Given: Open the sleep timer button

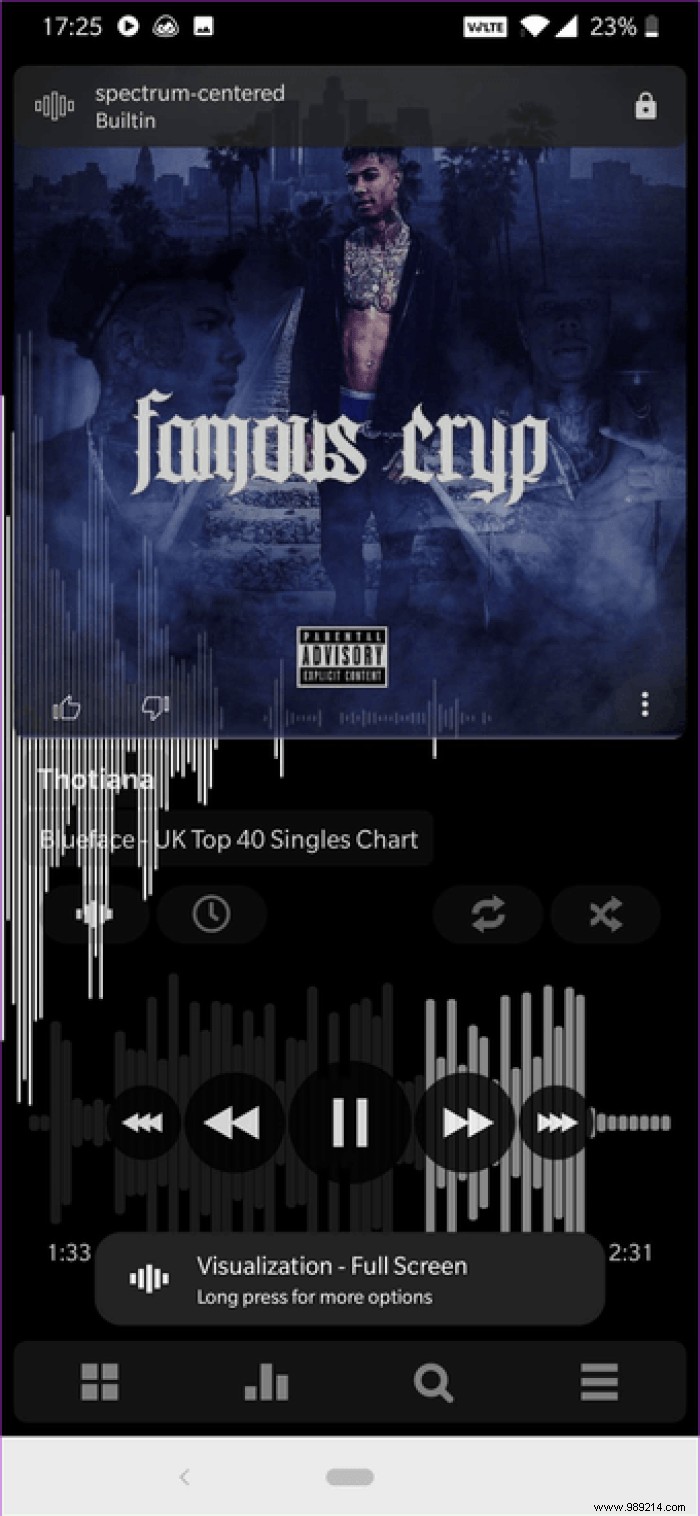Looking at the screenshot, I should coord(211,914).
